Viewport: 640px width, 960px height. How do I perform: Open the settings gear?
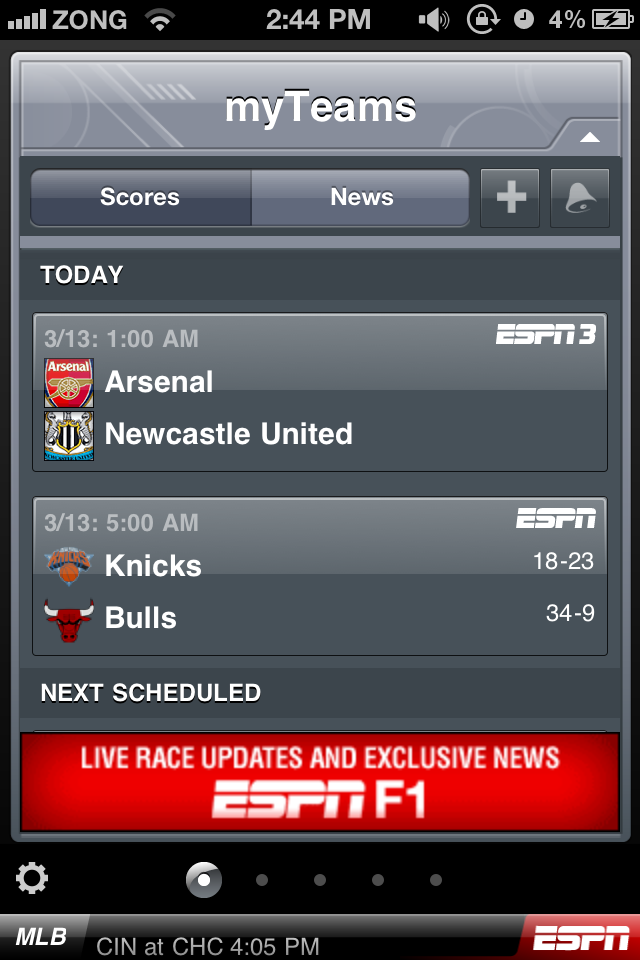(32, 879)
